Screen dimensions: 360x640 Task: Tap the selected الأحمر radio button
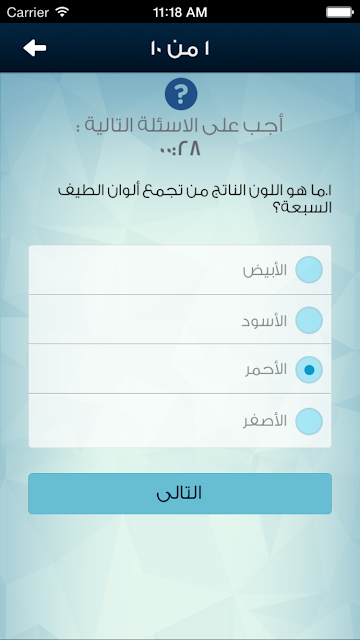(x=309, y=370)
